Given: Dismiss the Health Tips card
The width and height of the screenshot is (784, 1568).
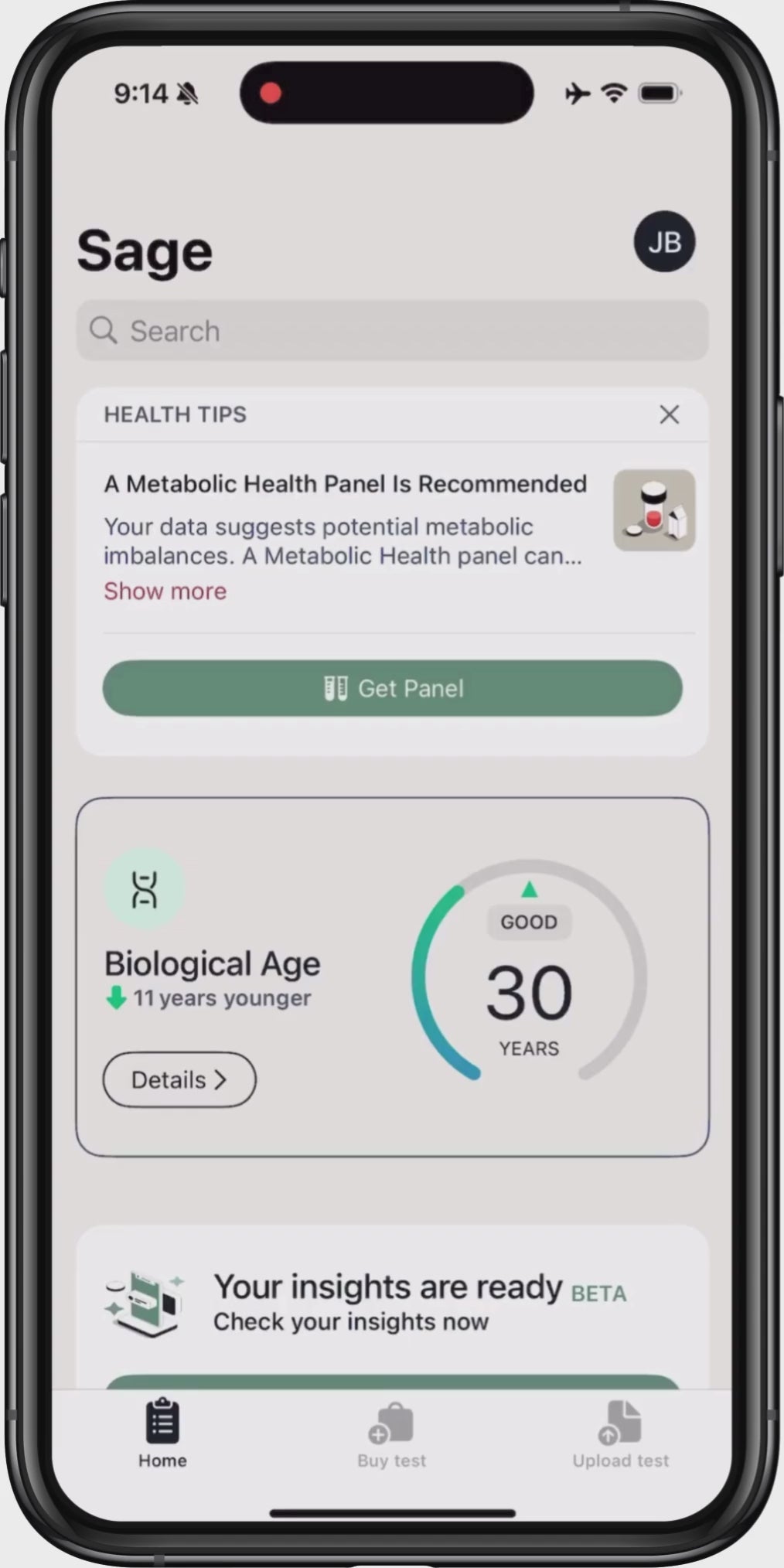Looking at the screenshot, I should click(669, 414).
